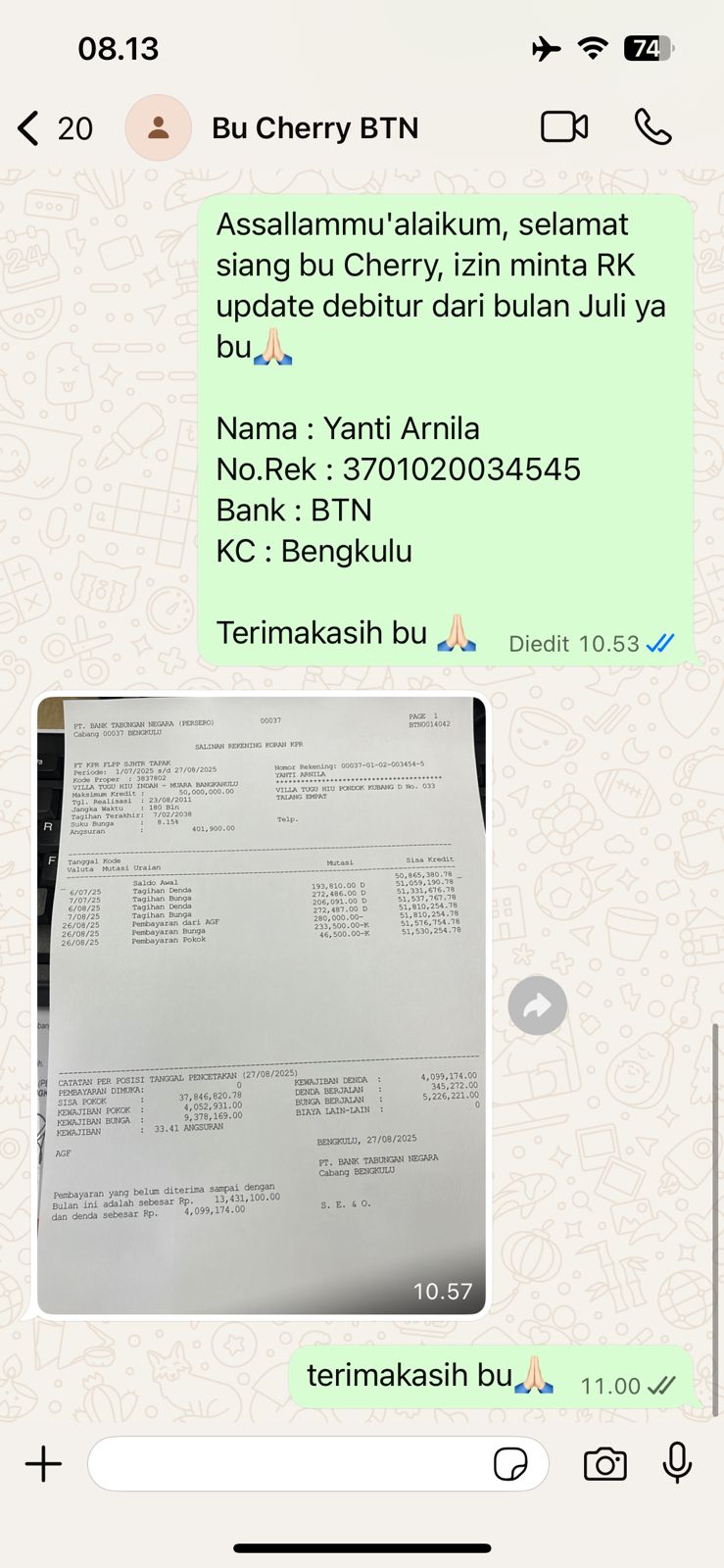The image size is (724, 1568).
Task: Tap the microphone to record voice message
Action: coord(677,1463)
